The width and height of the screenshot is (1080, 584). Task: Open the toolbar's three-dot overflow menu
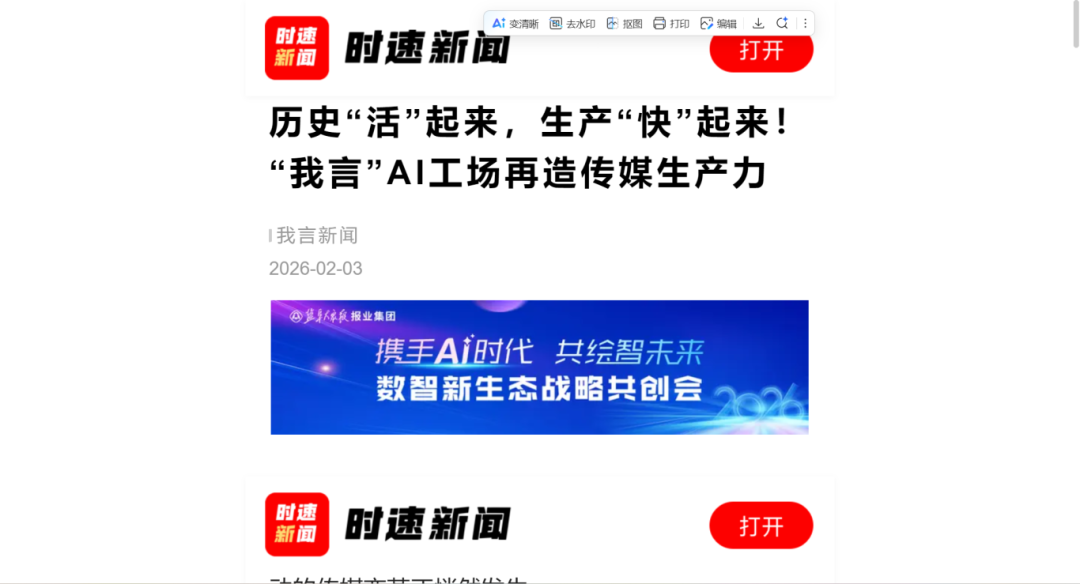point(805,23)
